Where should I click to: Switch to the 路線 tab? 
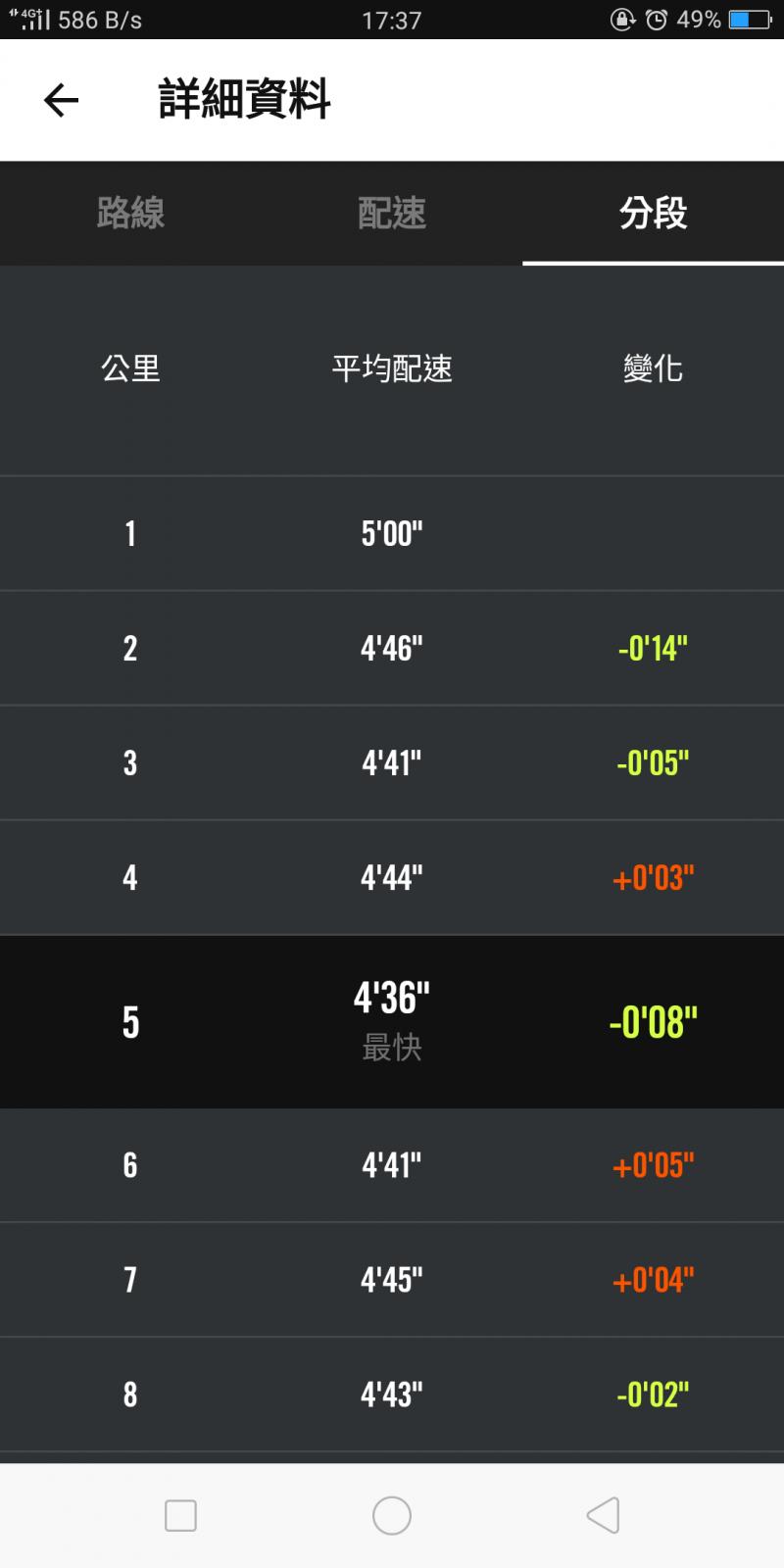tap(130, 213)
